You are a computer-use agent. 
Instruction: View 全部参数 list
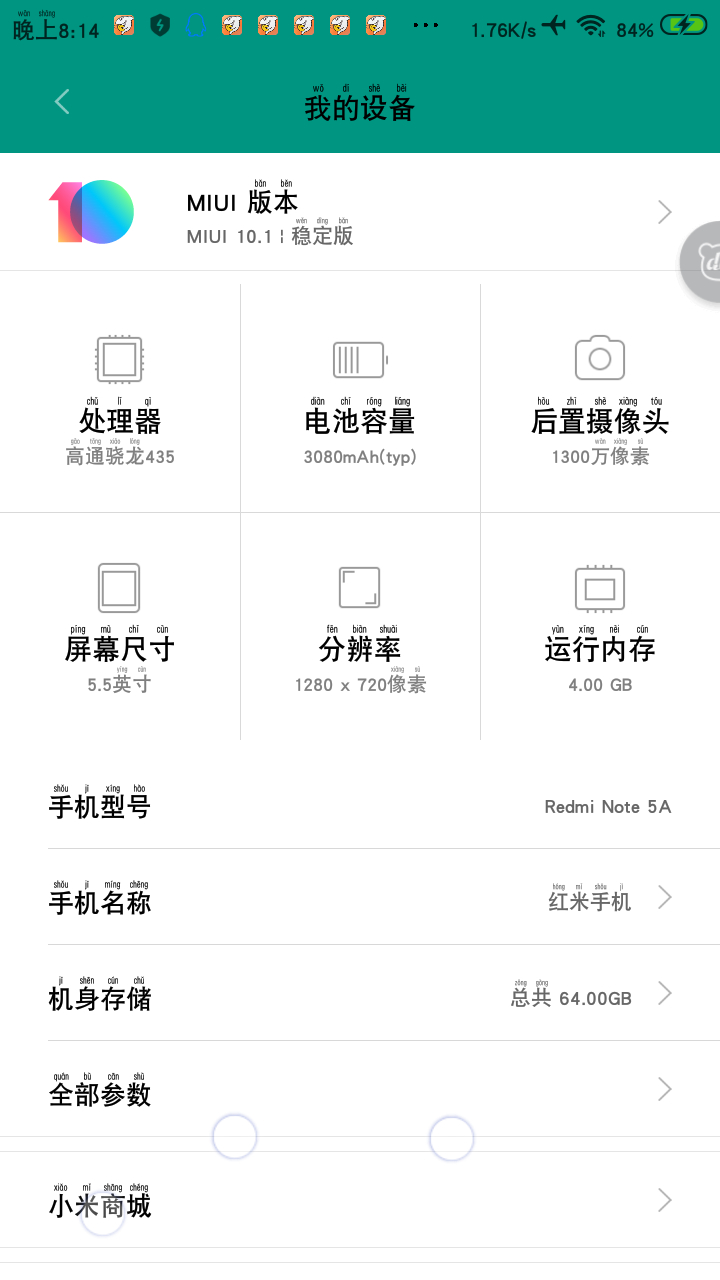coord(360,1090)
